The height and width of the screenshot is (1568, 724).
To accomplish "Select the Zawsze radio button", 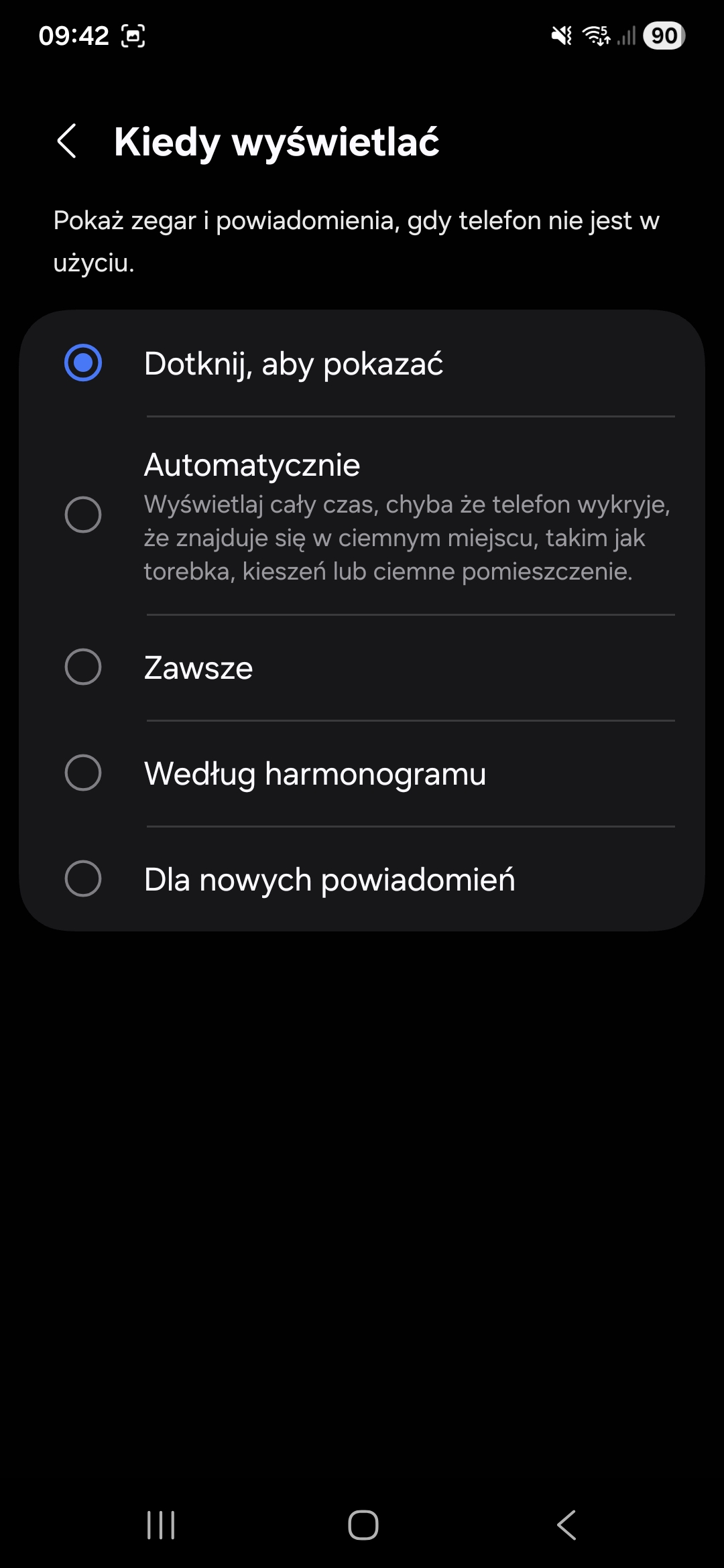I will coord(83,667).
